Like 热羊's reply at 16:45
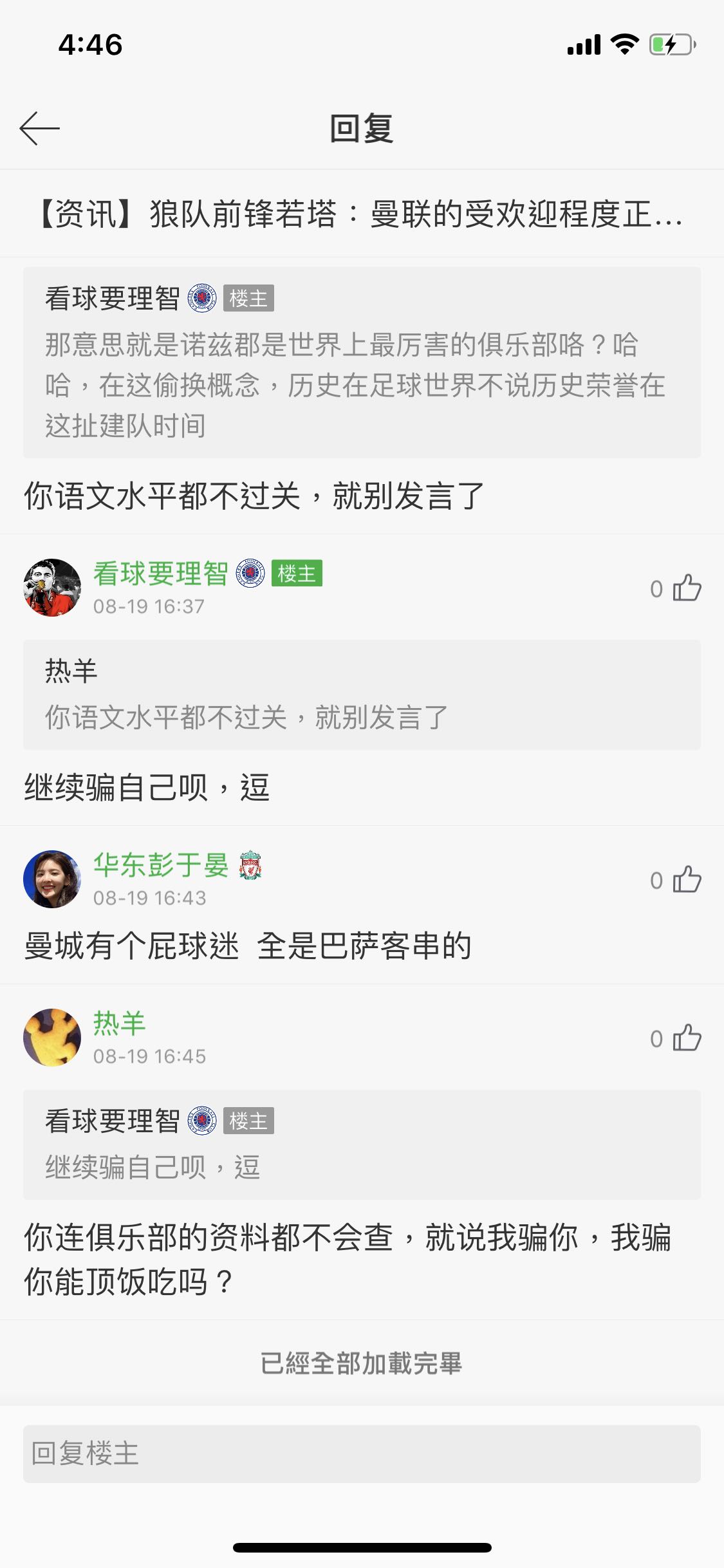This screenshot has height=1568, width=724. click(x=686, y=1038)
